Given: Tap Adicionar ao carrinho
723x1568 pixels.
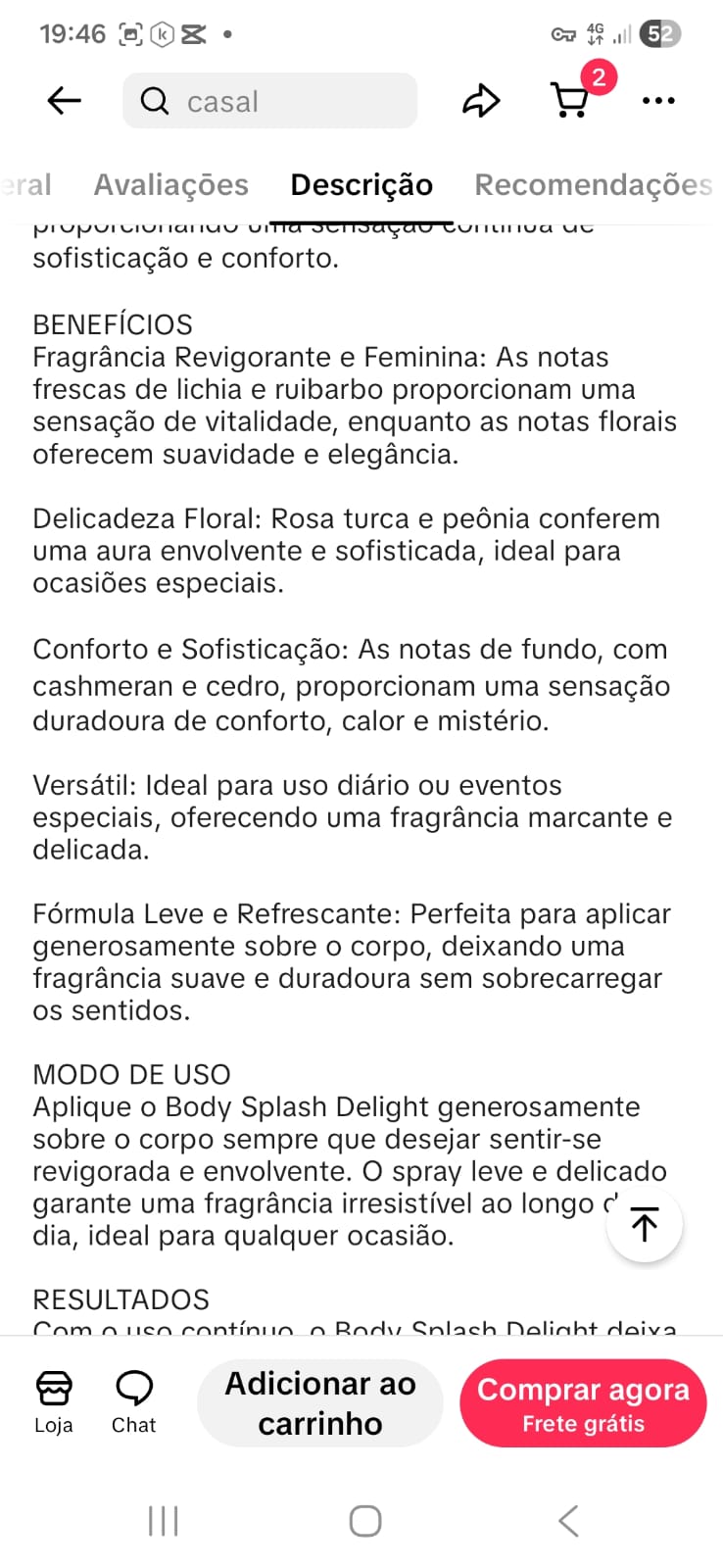Looking at the screenshot, I should [319, 1402].
